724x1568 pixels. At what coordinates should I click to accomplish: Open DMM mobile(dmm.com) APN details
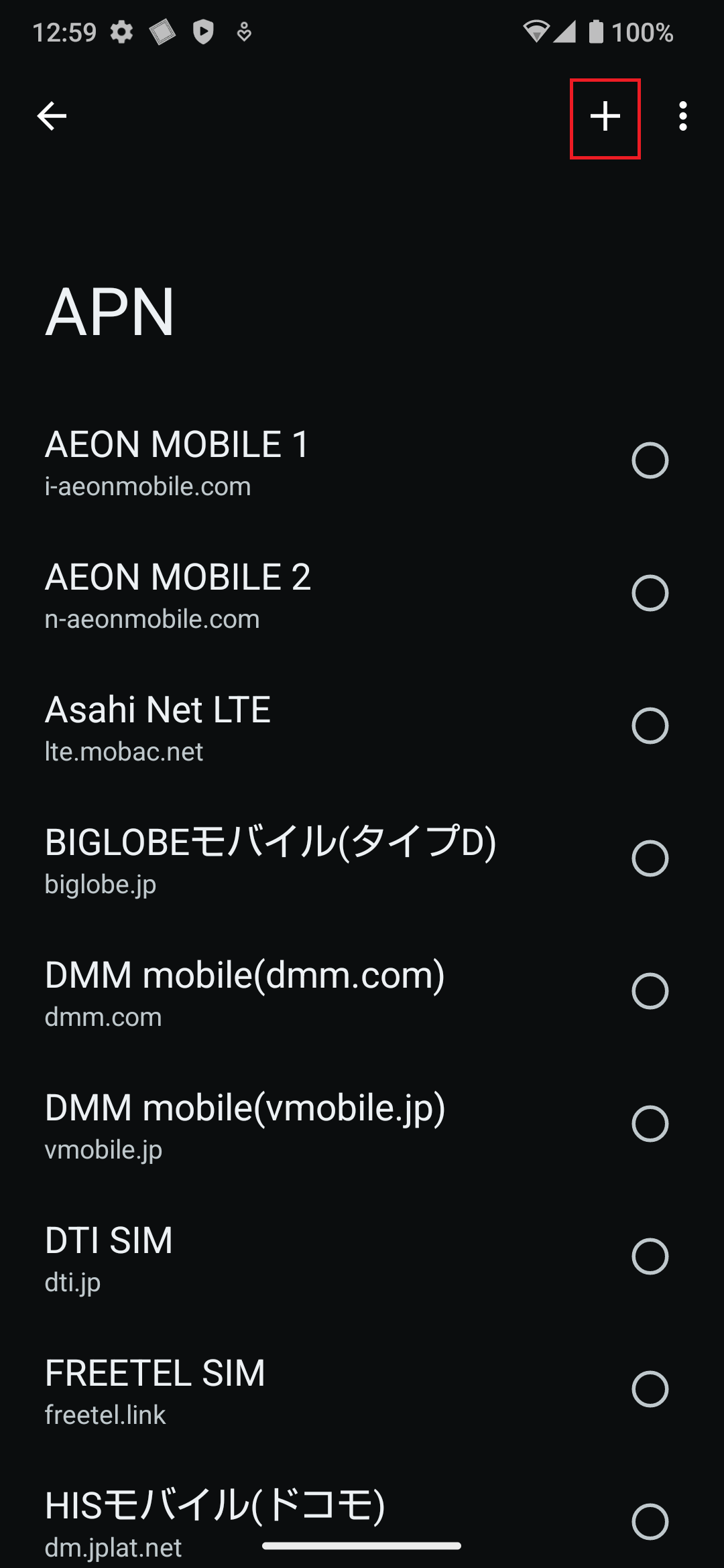[x=245, y=992]
